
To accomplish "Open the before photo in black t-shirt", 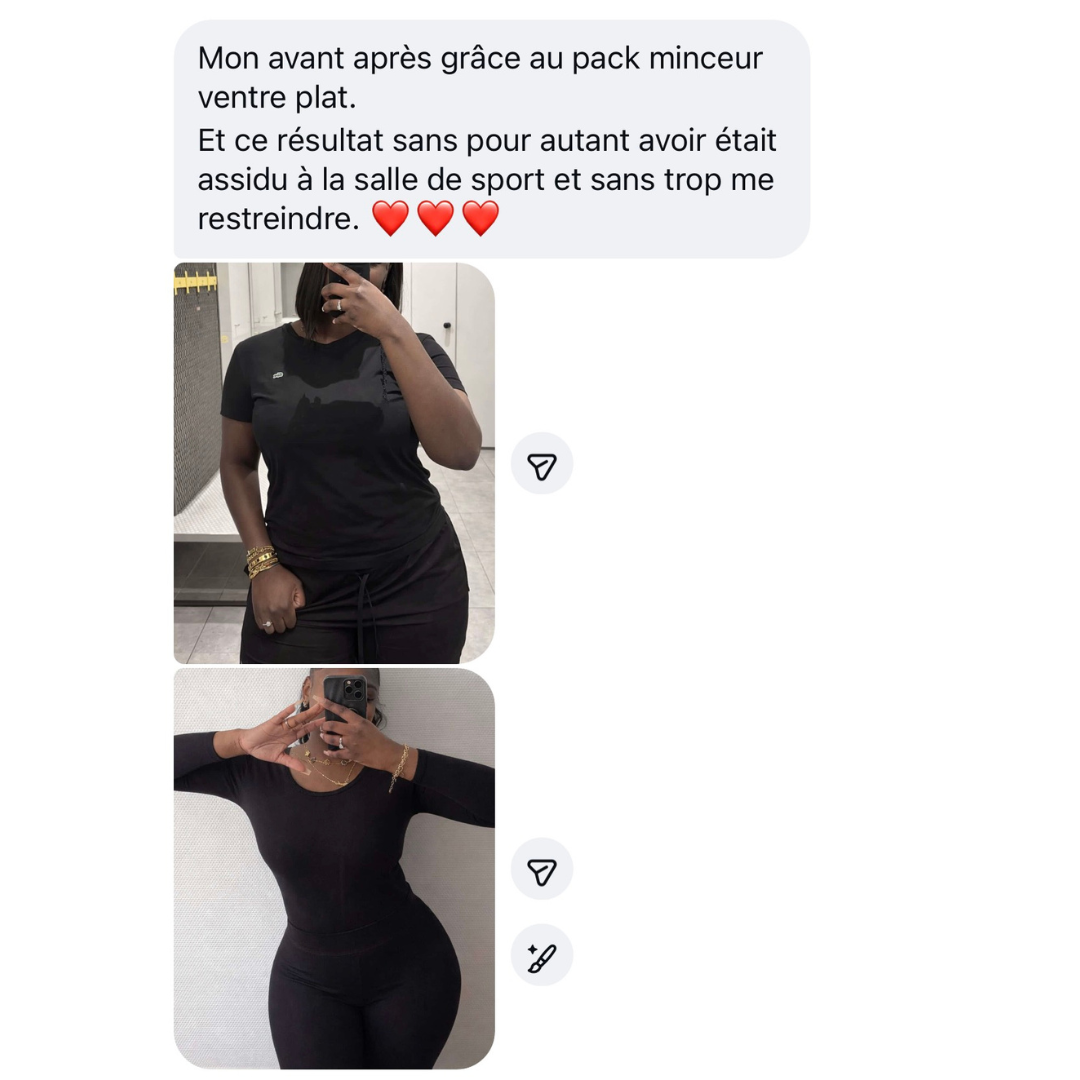I will (334, 463).
